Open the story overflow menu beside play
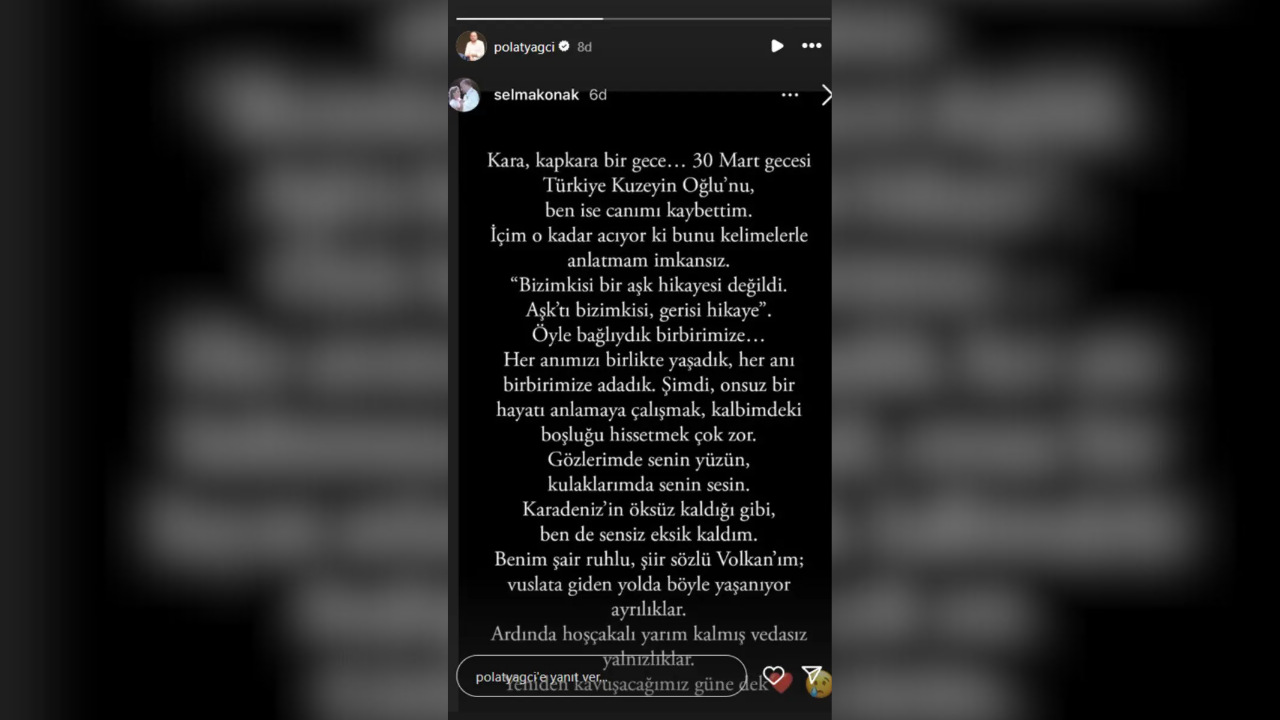Screen dimensions: 1280x720 (811, 46)
